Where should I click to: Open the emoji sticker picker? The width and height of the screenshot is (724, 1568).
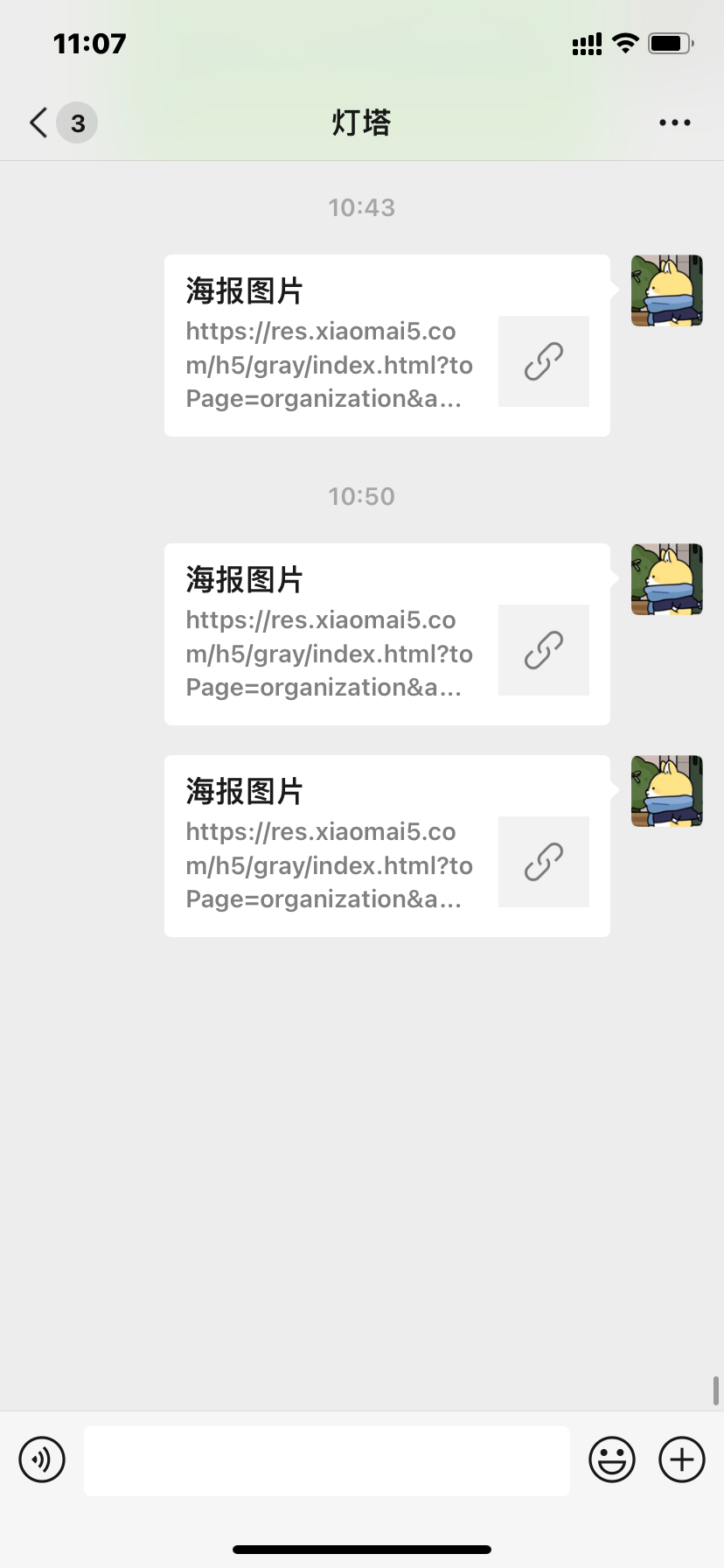[612, 1459]
